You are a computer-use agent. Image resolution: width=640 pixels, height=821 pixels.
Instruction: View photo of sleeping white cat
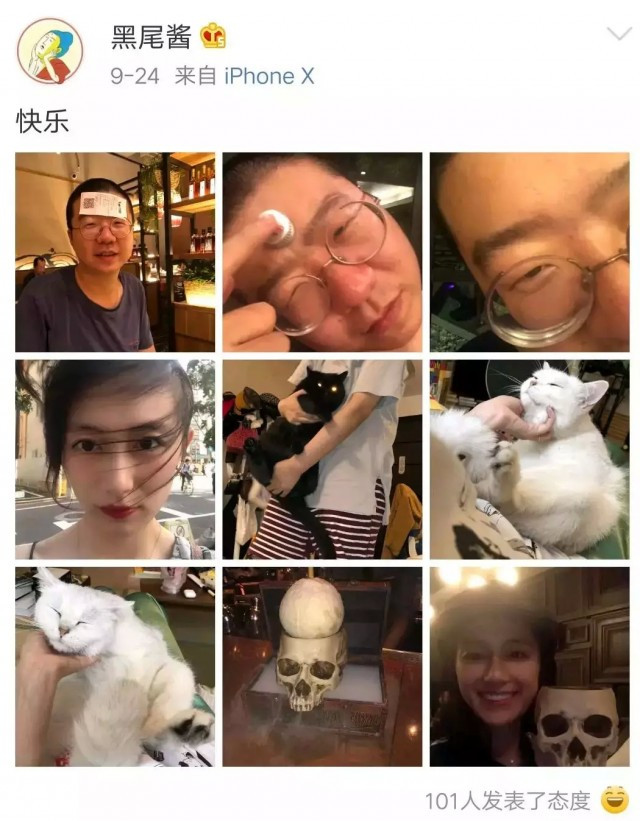tap(115, 667)
